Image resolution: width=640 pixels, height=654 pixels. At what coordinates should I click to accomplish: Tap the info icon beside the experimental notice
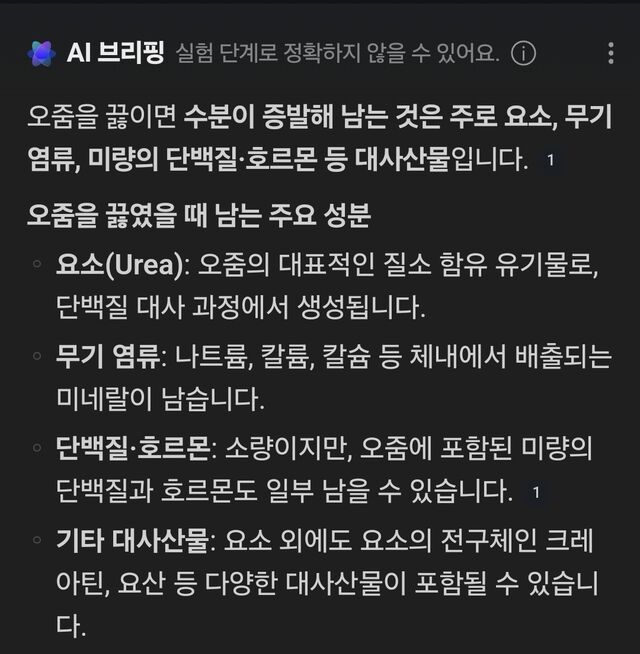523,54
